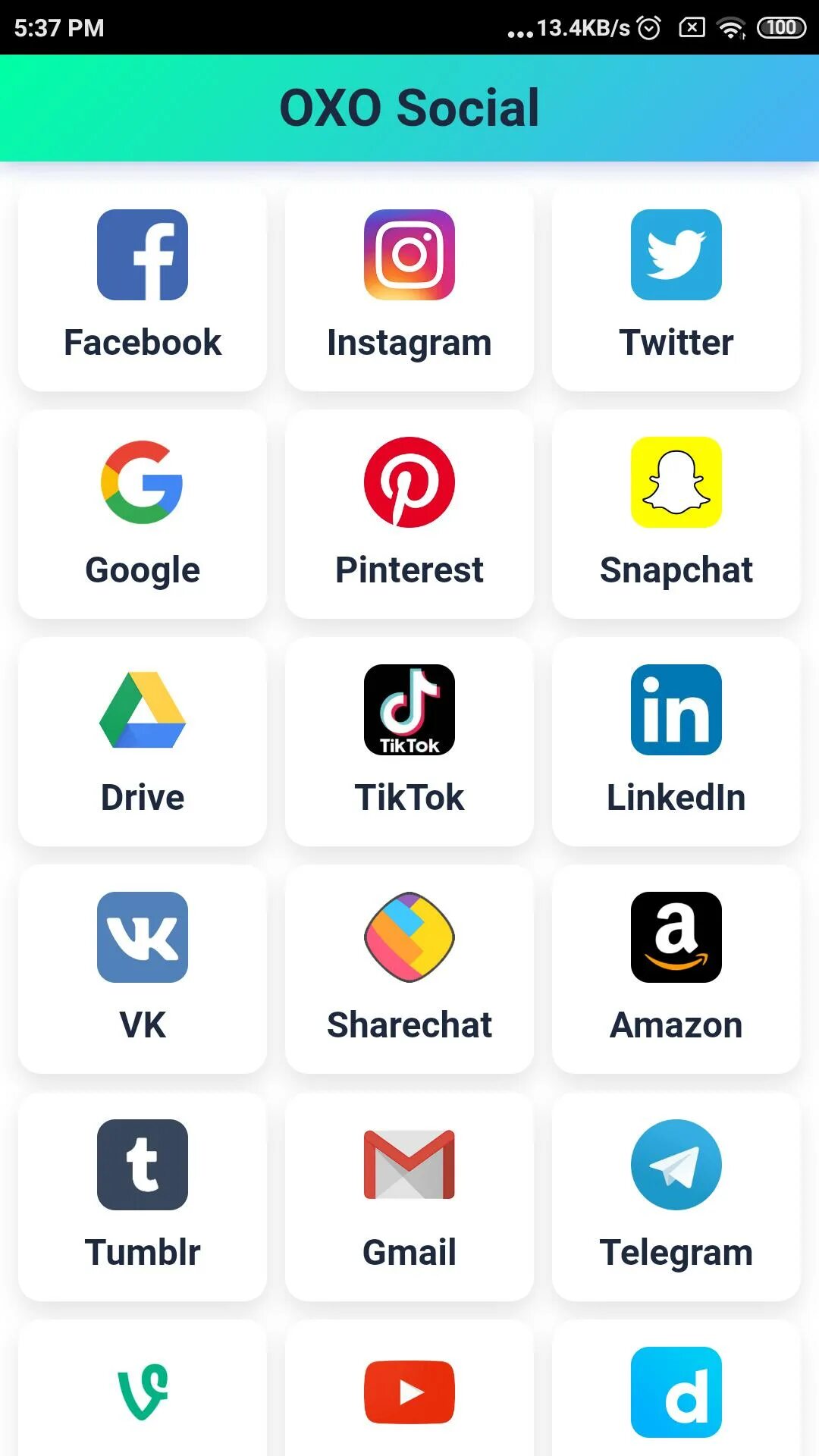Launch Instagram from the grid

(x=409, y=287)
